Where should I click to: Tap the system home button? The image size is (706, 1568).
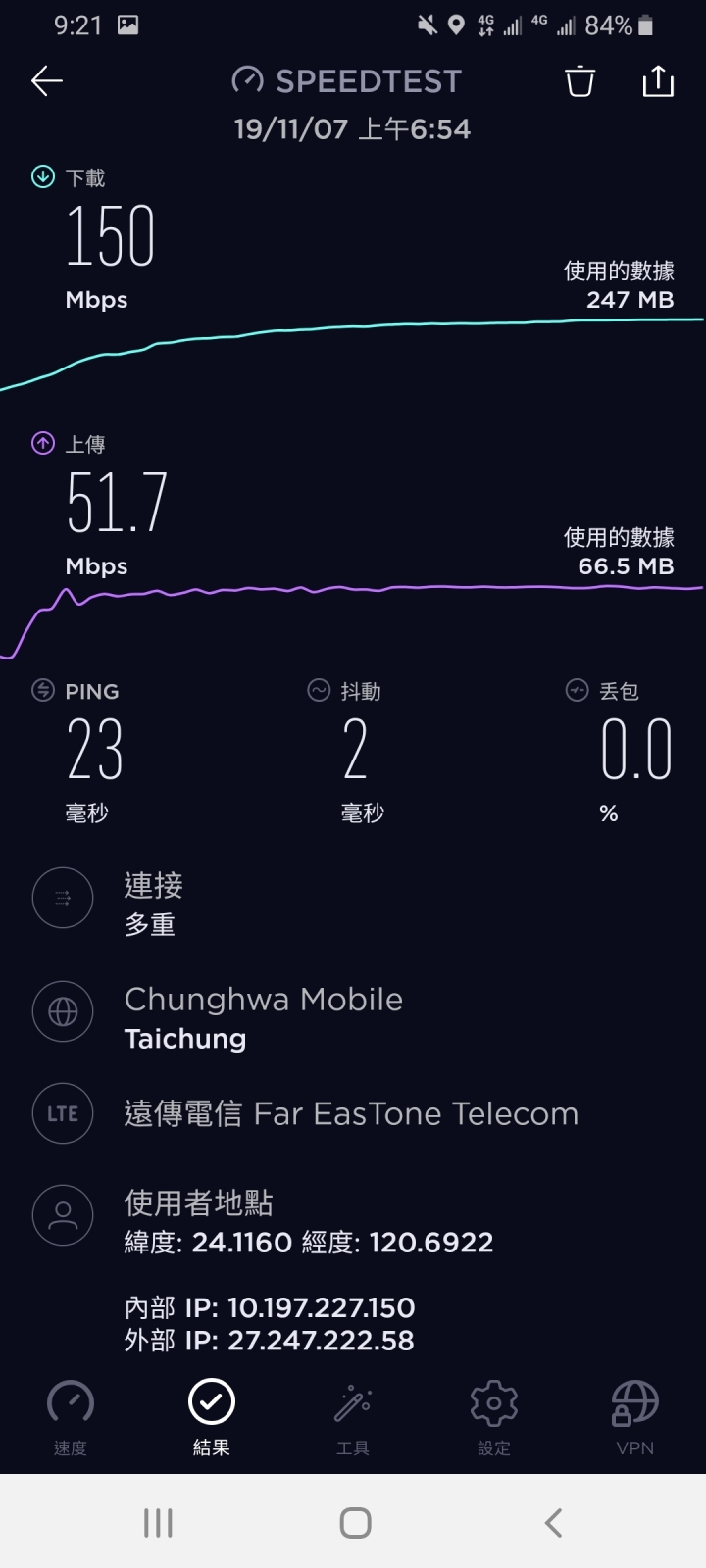tap(355, 1523)
